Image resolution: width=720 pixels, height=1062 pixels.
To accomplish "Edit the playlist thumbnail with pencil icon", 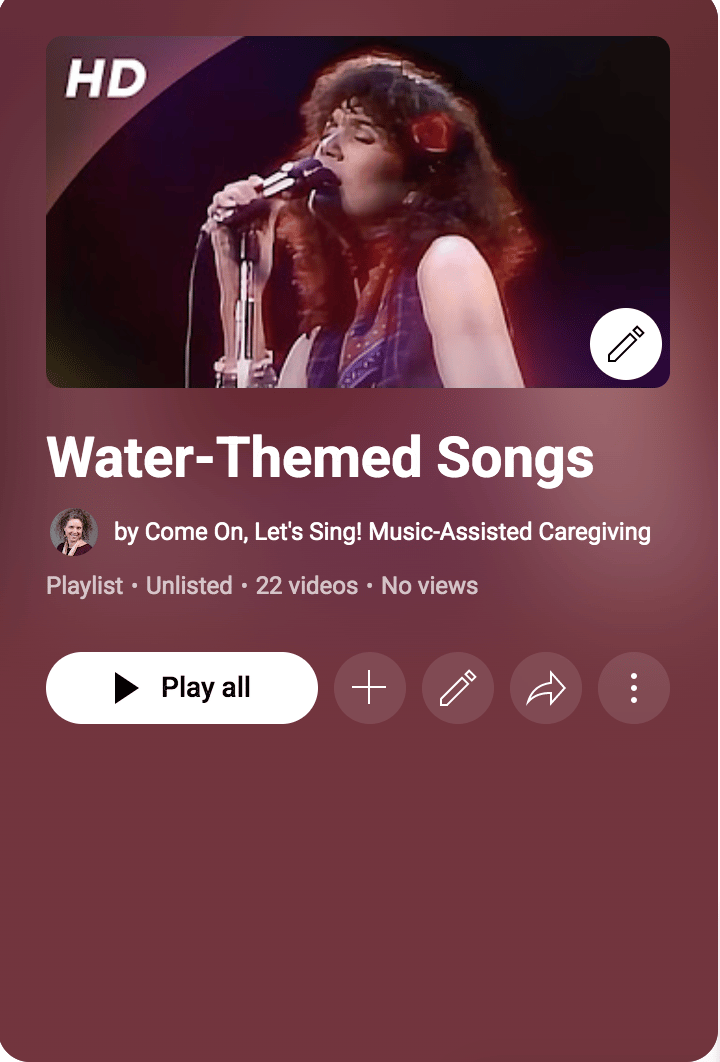I will [x=626, y=345].
